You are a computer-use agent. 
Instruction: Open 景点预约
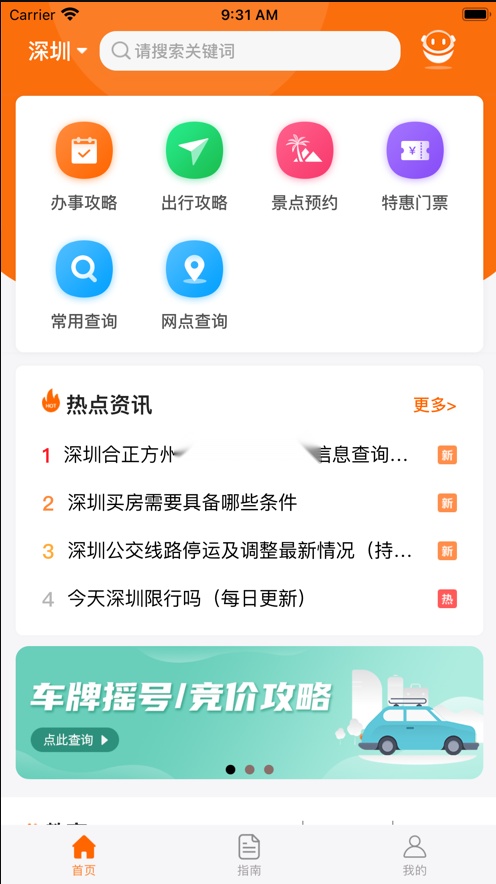[304, 167]
